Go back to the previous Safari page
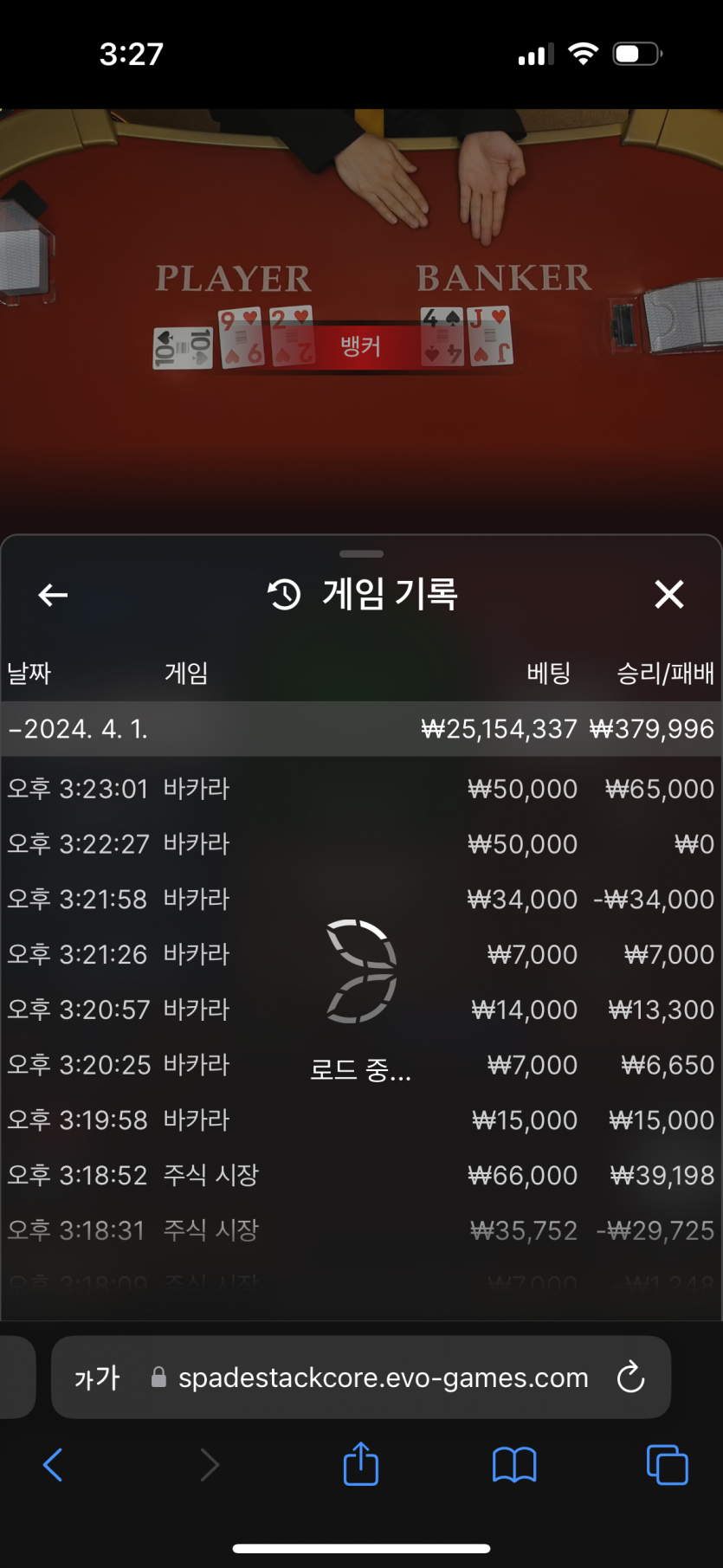The height and width of the screenshot is (1568, 723). coord(53,1465)
